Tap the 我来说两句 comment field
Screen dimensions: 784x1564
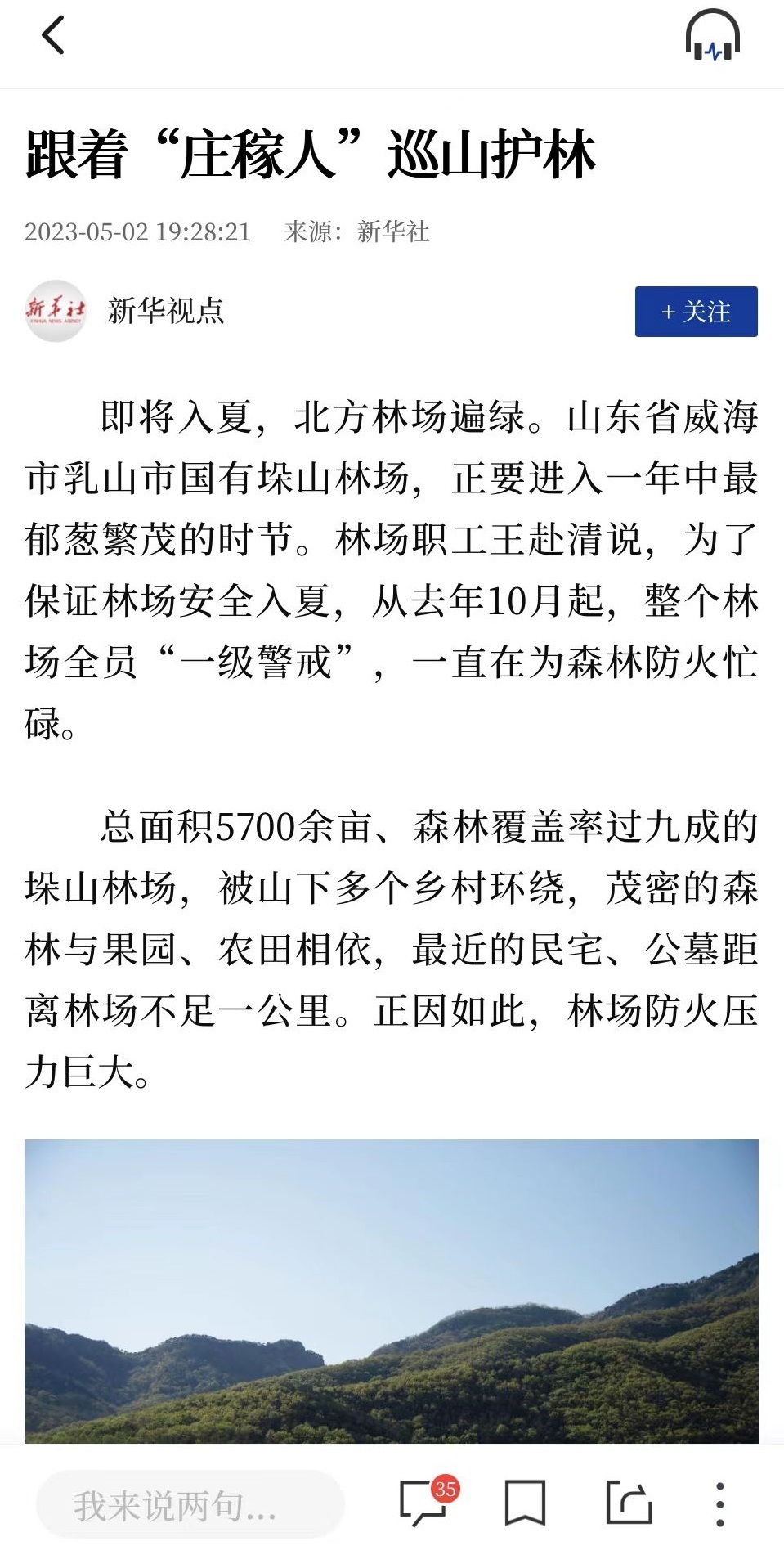190,1504
